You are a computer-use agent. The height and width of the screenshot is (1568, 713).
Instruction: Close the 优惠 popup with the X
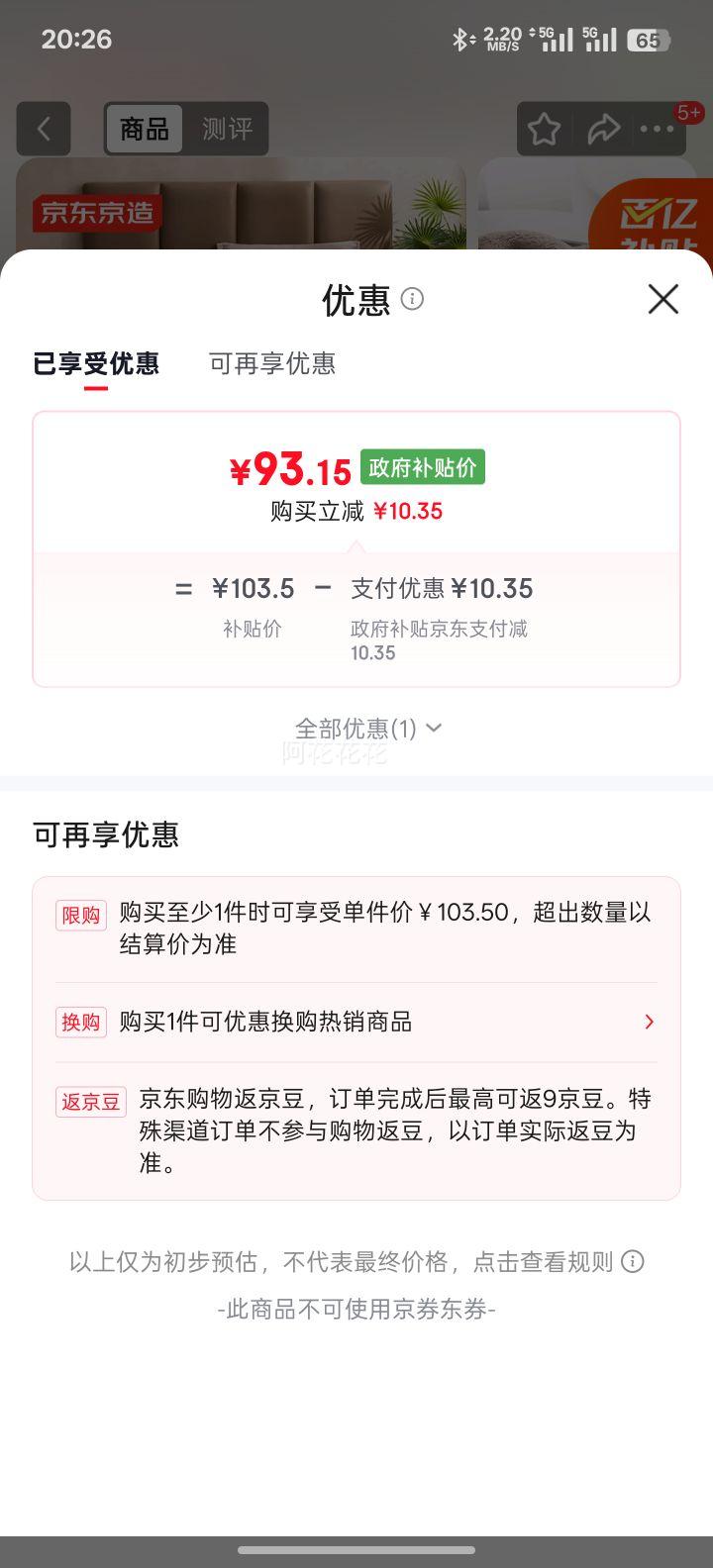pyautogui.click(x=662, y=299)
